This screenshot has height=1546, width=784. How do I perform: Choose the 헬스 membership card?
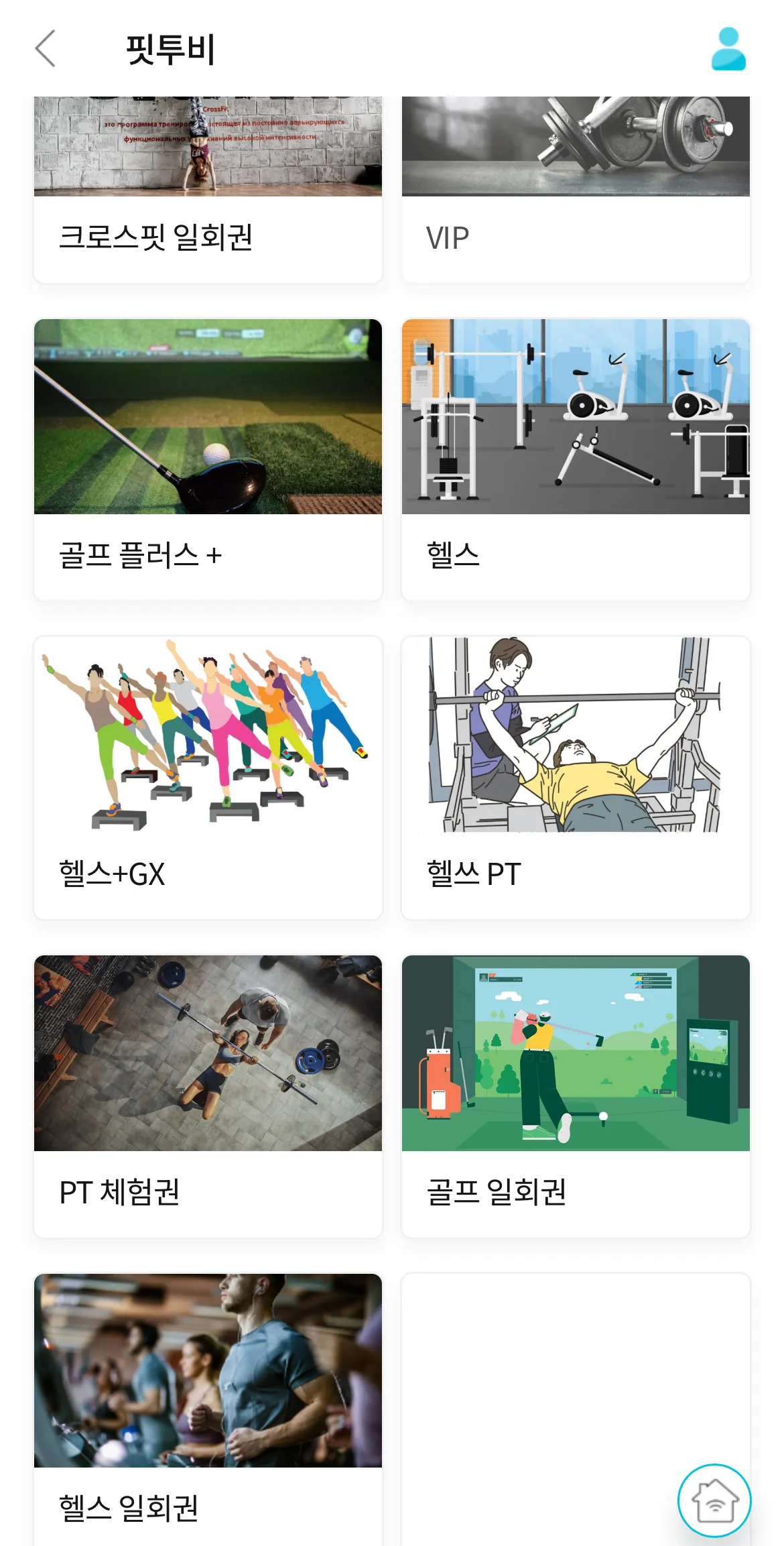576,459
